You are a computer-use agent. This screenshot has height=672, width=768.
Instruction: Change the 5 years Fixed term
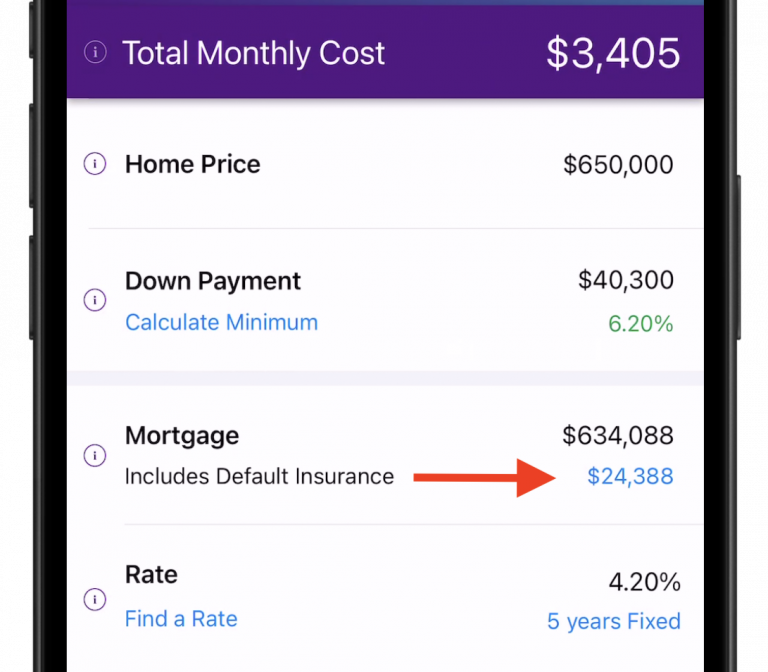613,621
